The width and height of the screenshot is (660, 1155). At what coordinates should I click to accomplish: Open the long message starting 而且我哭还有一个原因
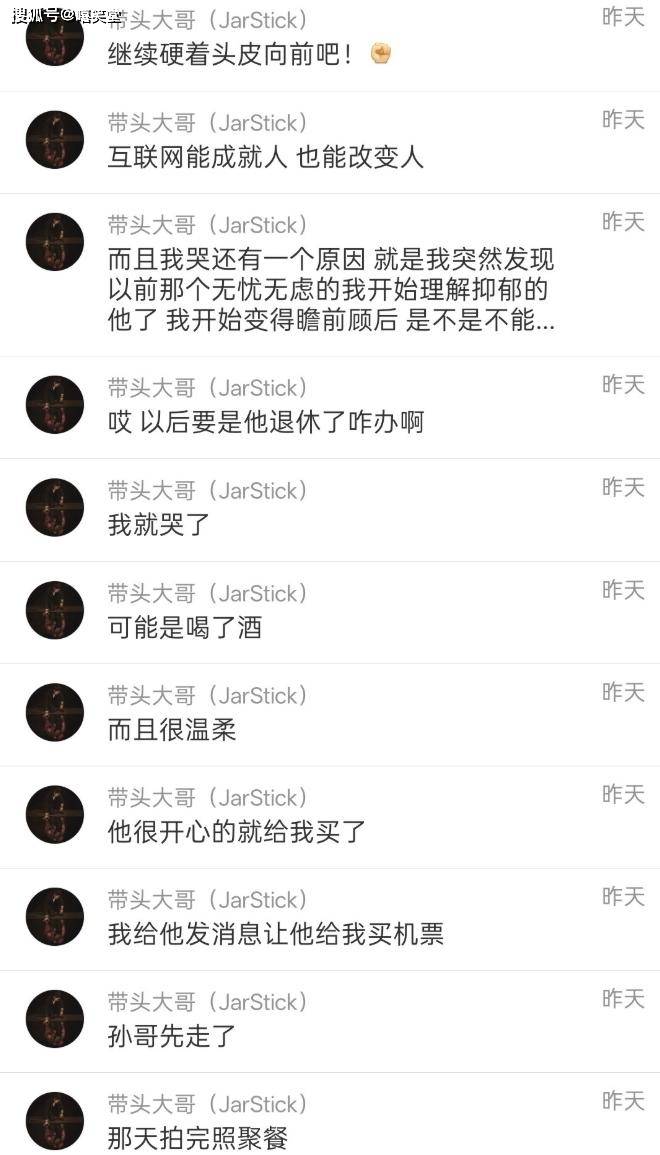330,291
